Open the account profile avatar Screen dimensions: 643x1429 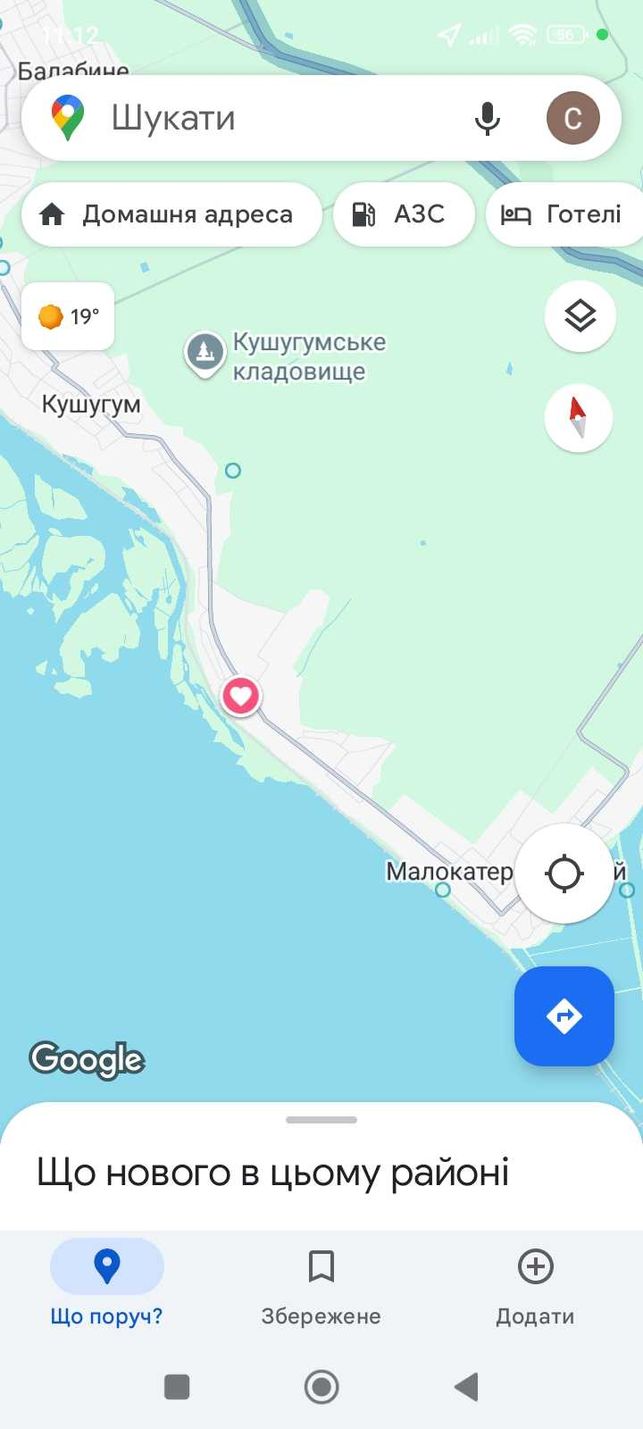pos(573,118)
